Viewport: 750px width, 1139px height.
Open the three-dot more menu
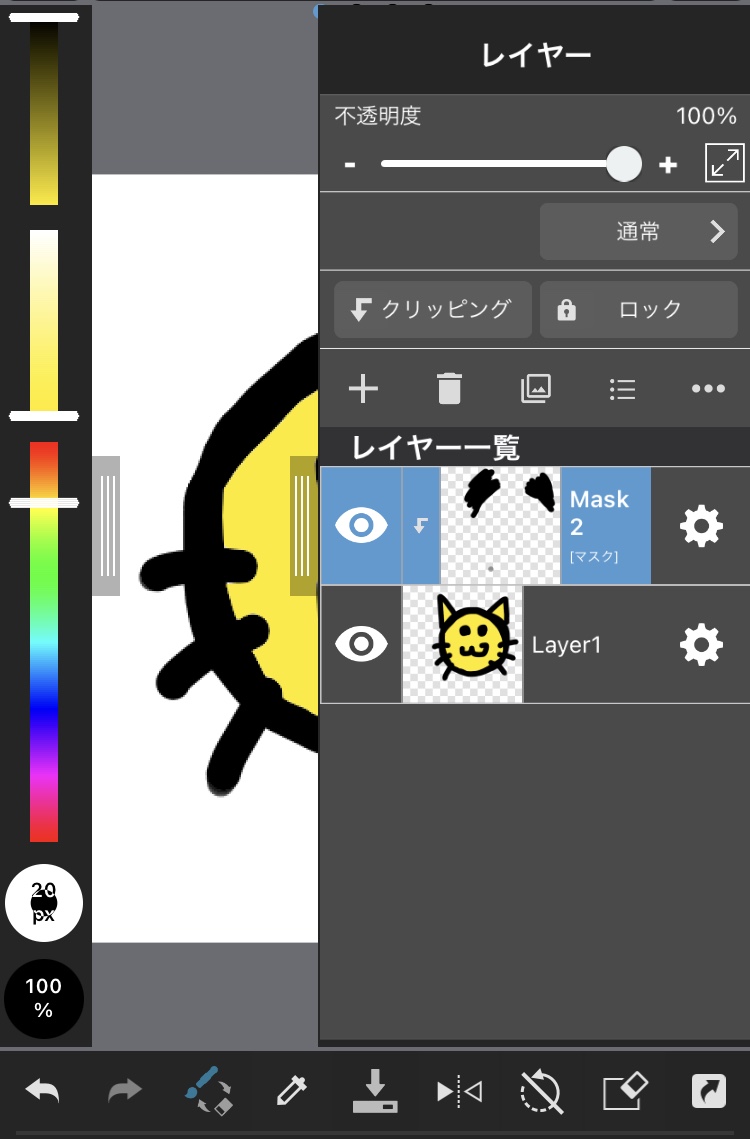(708, 389)
